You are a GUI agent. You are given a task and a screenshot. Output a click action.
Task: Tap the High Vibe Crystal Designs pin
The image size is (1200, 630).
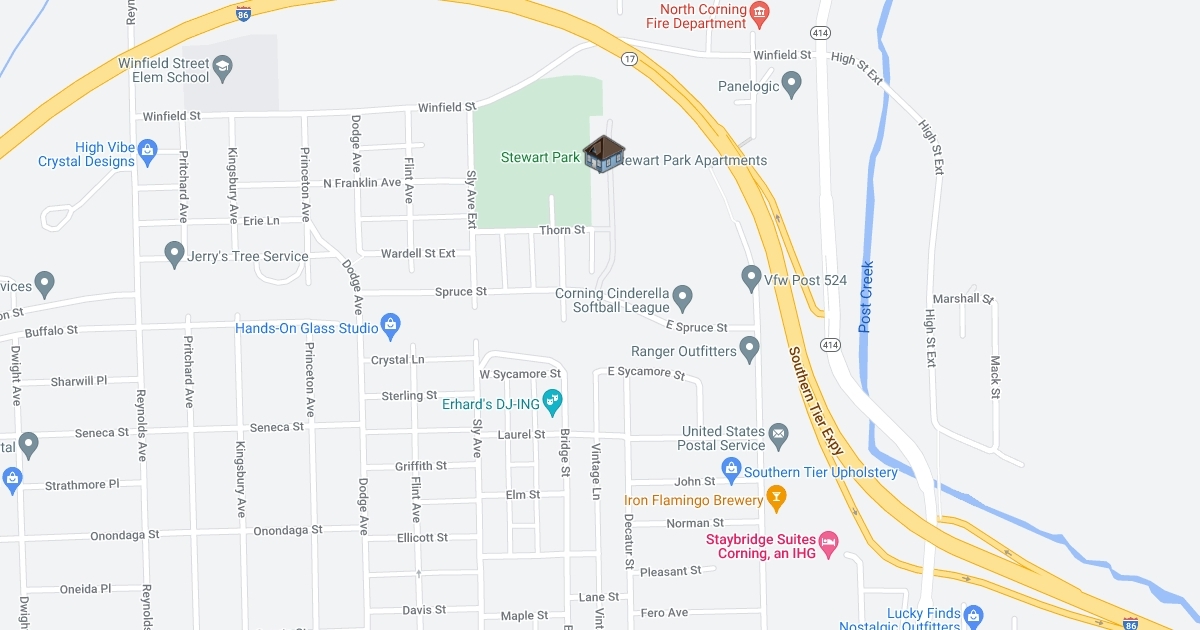click(148, 152)
